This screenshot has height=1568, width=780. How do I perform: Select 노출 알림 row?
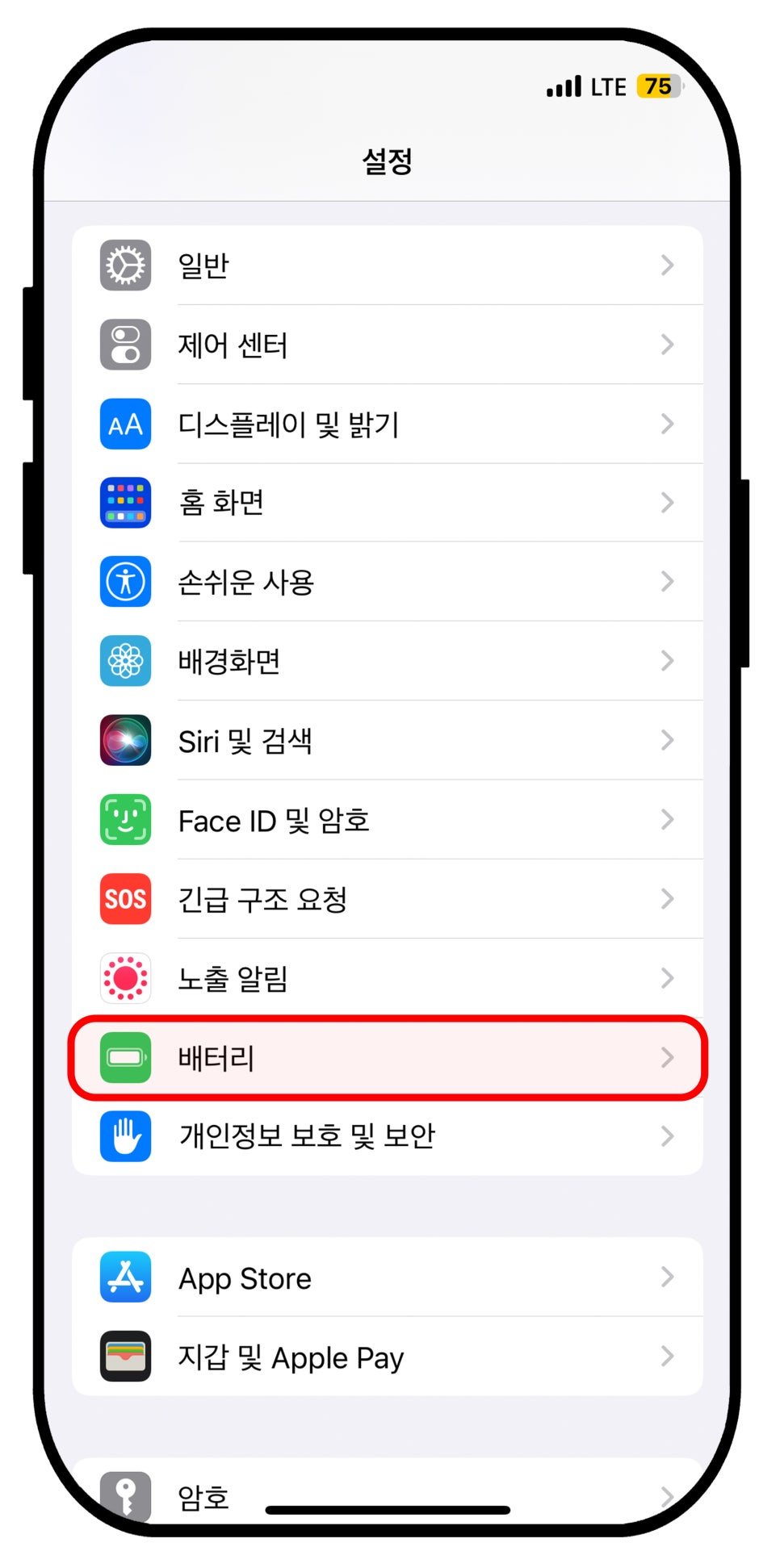click(388, 978)
